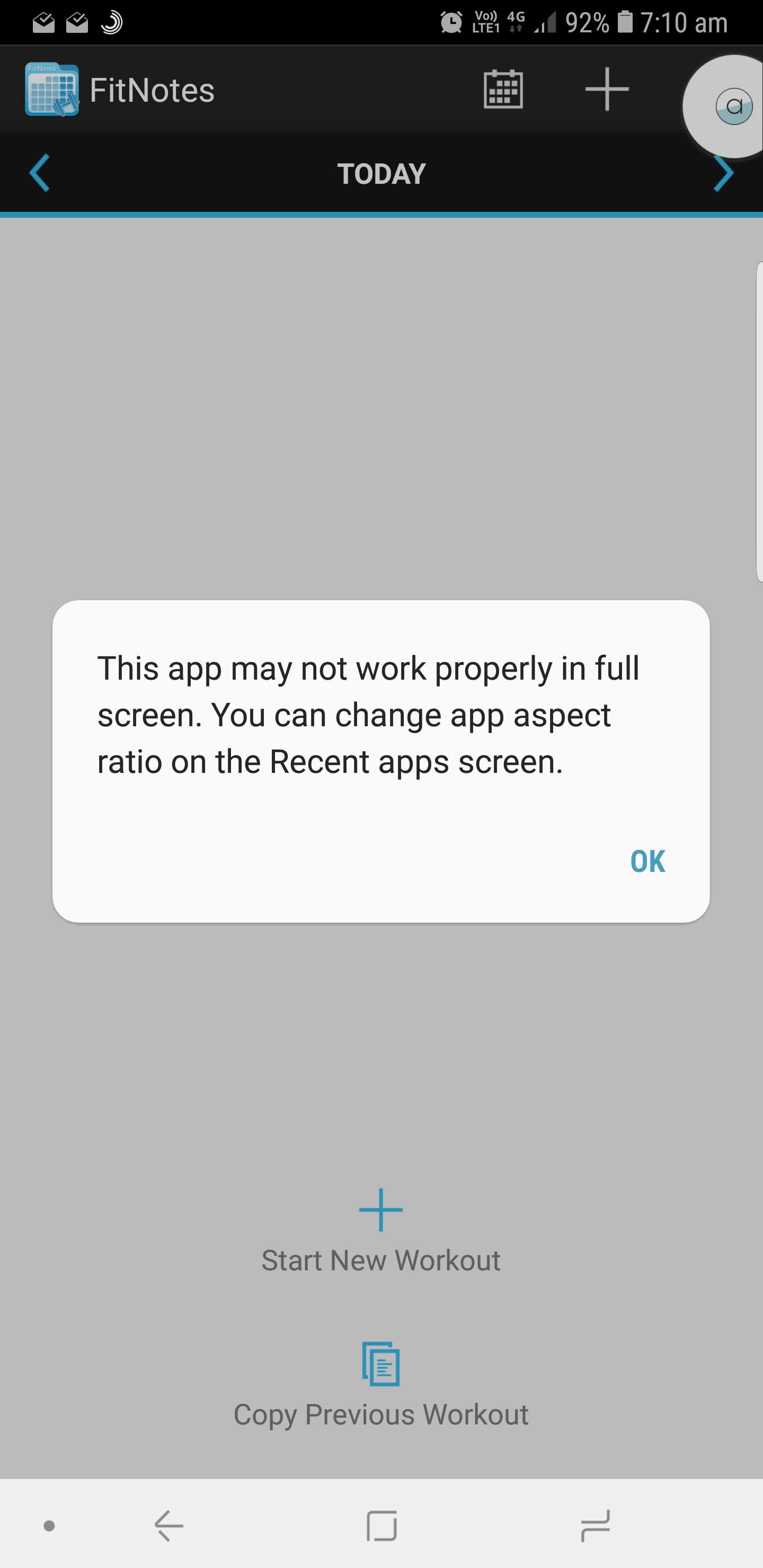
Task: Add an exercise with plus icon
Action: coord(607,90)
